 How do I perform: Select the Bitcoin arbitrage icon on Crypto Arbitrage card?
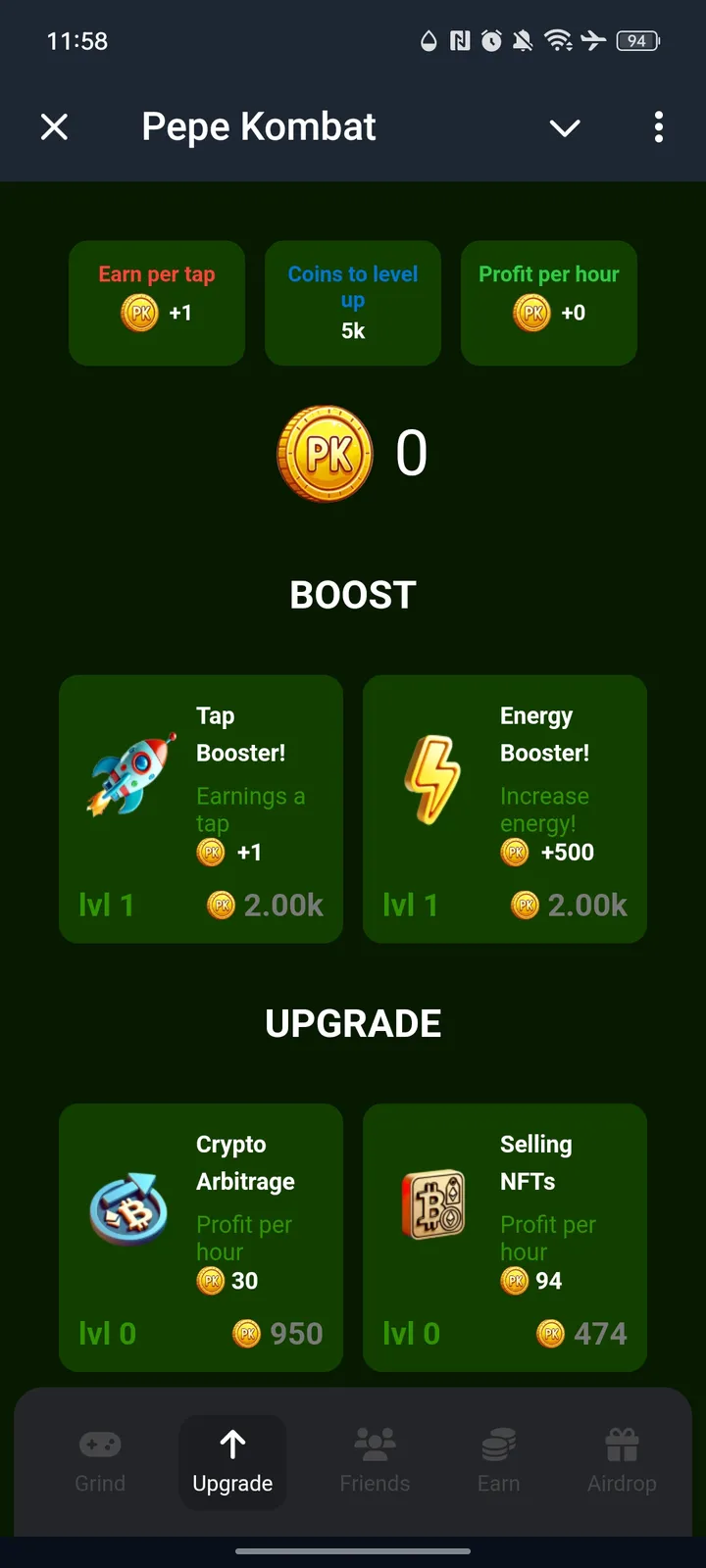coord(128,1207)
